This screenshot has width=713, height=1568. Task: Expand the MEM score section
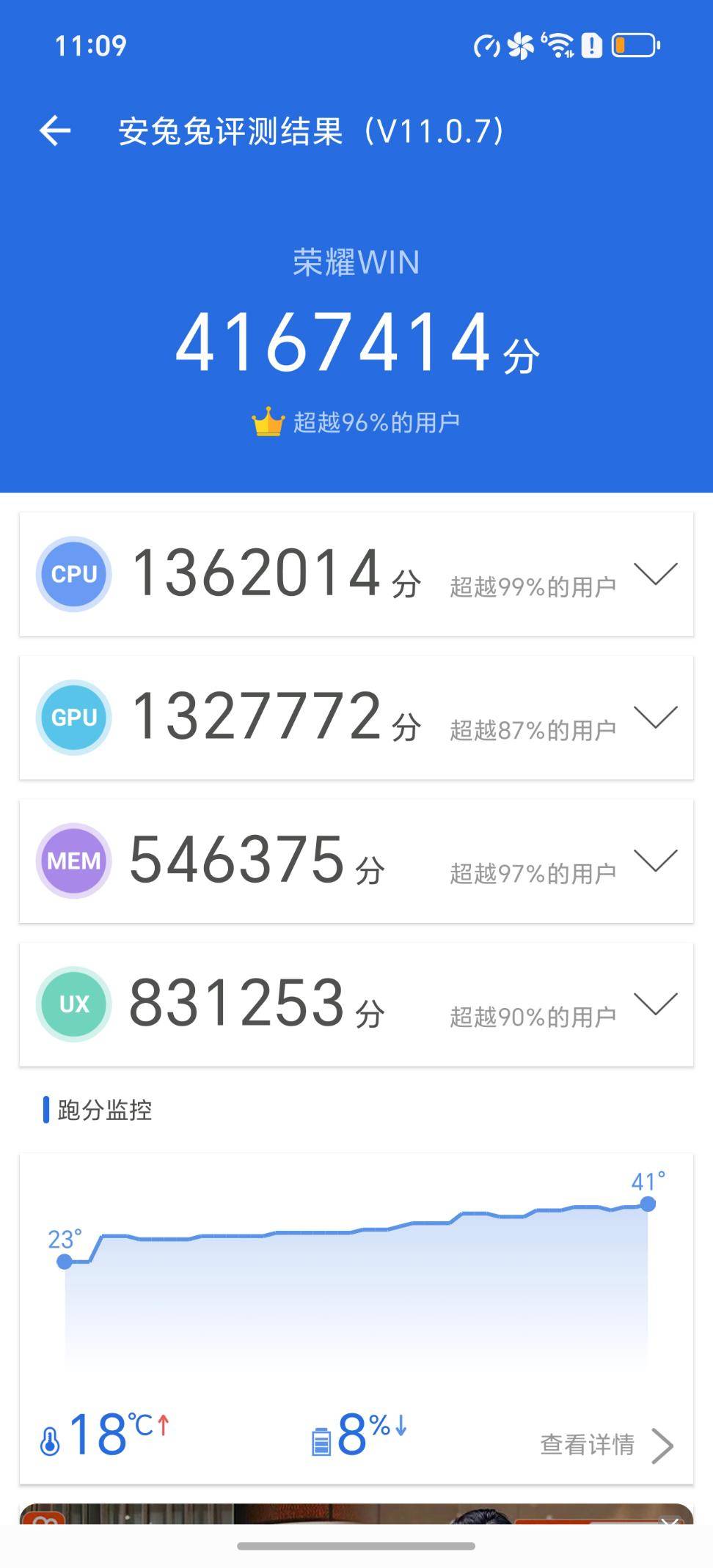tap(655, 861)
